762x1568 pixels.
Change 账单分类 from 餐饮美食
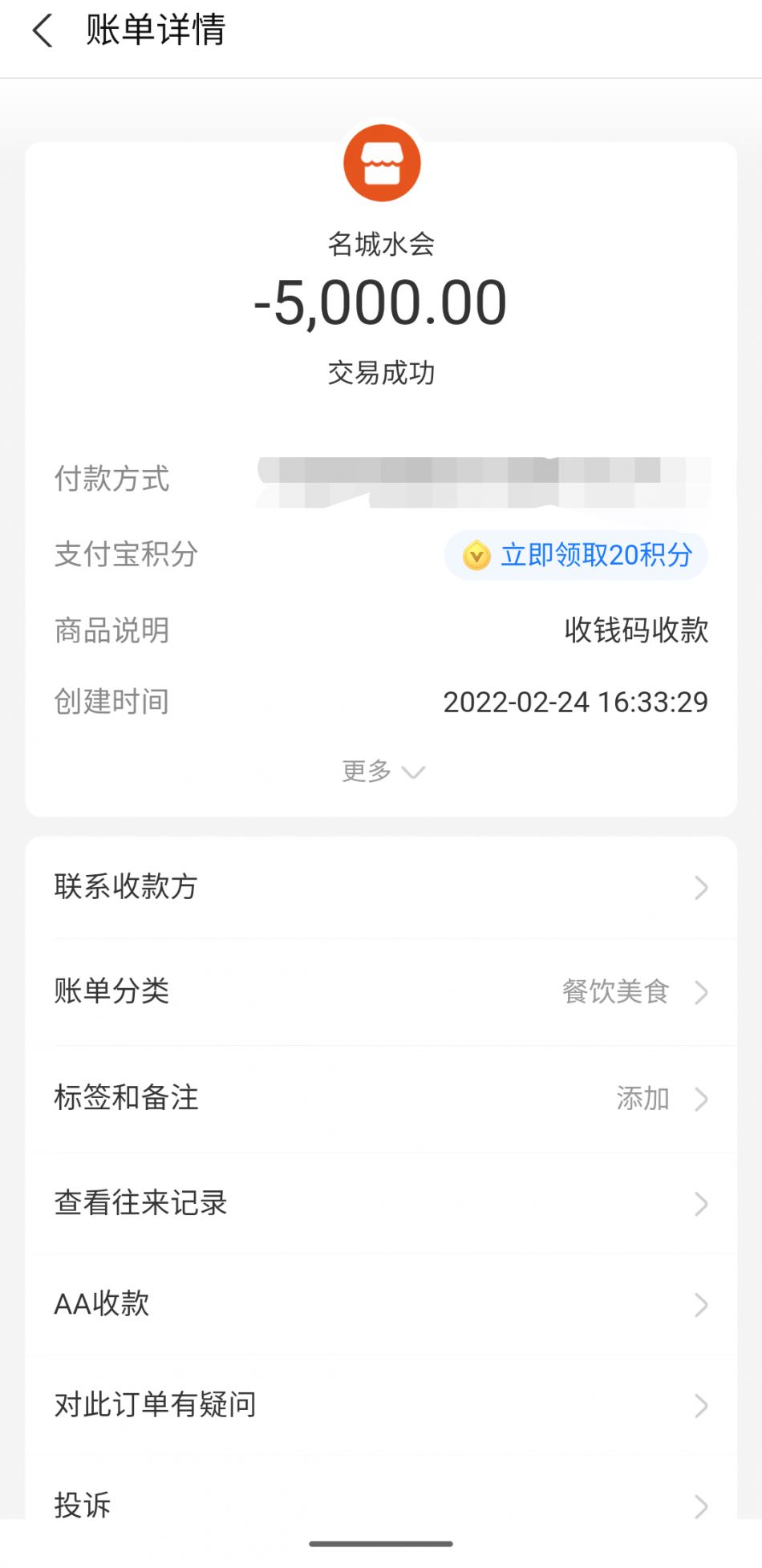pos(381,992)
